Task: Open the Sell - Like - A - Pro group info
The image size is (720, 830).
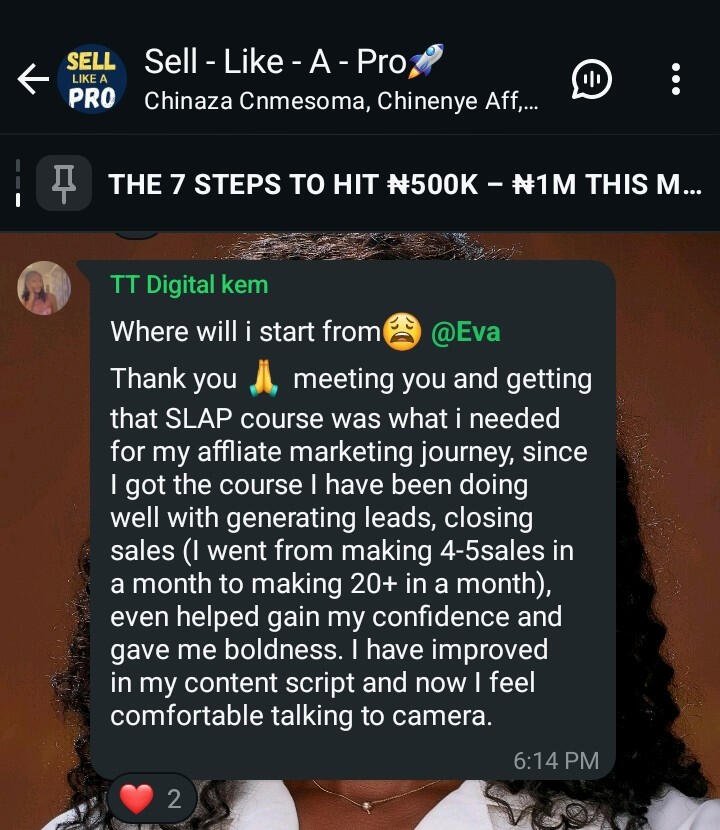Action: point(290,78)
